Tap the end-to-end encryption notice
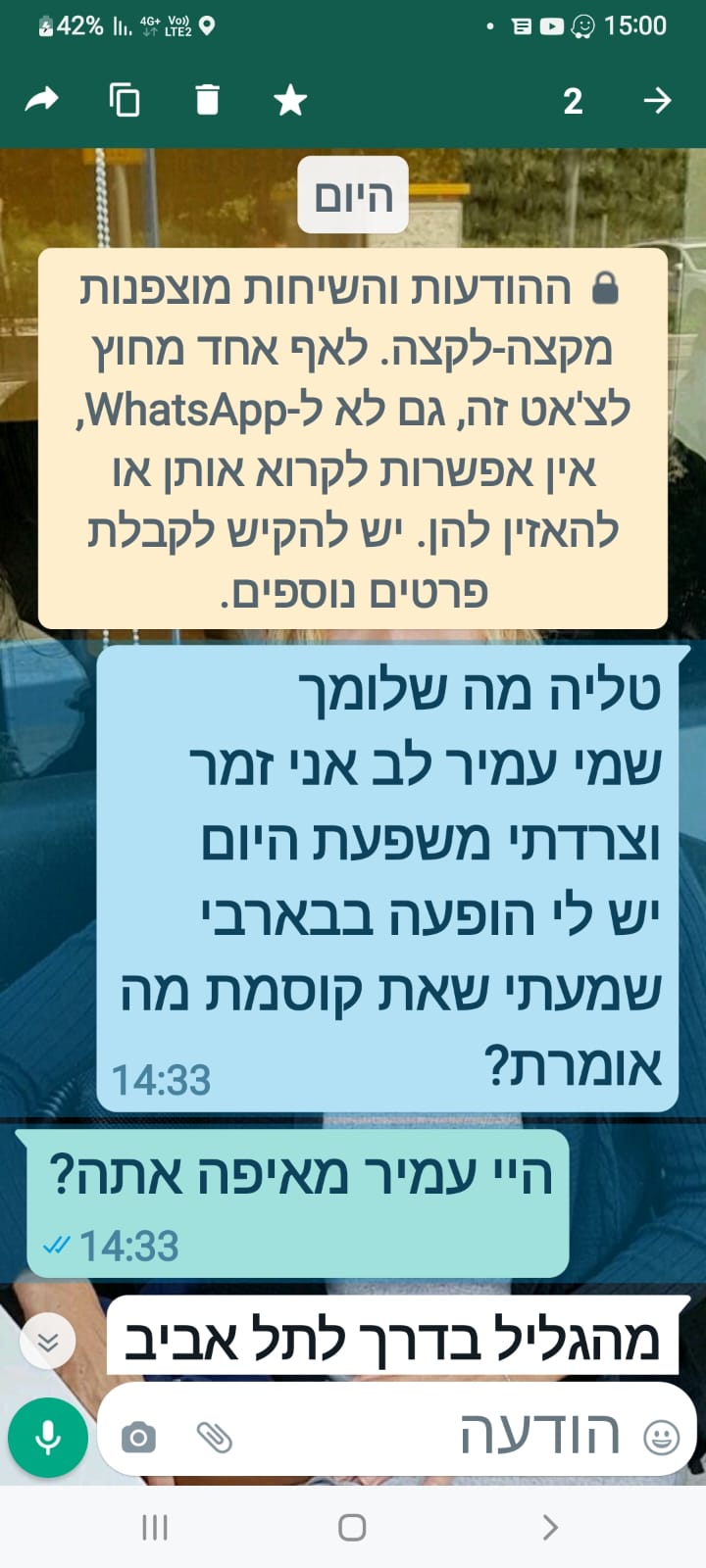 [x=353, y=438]
